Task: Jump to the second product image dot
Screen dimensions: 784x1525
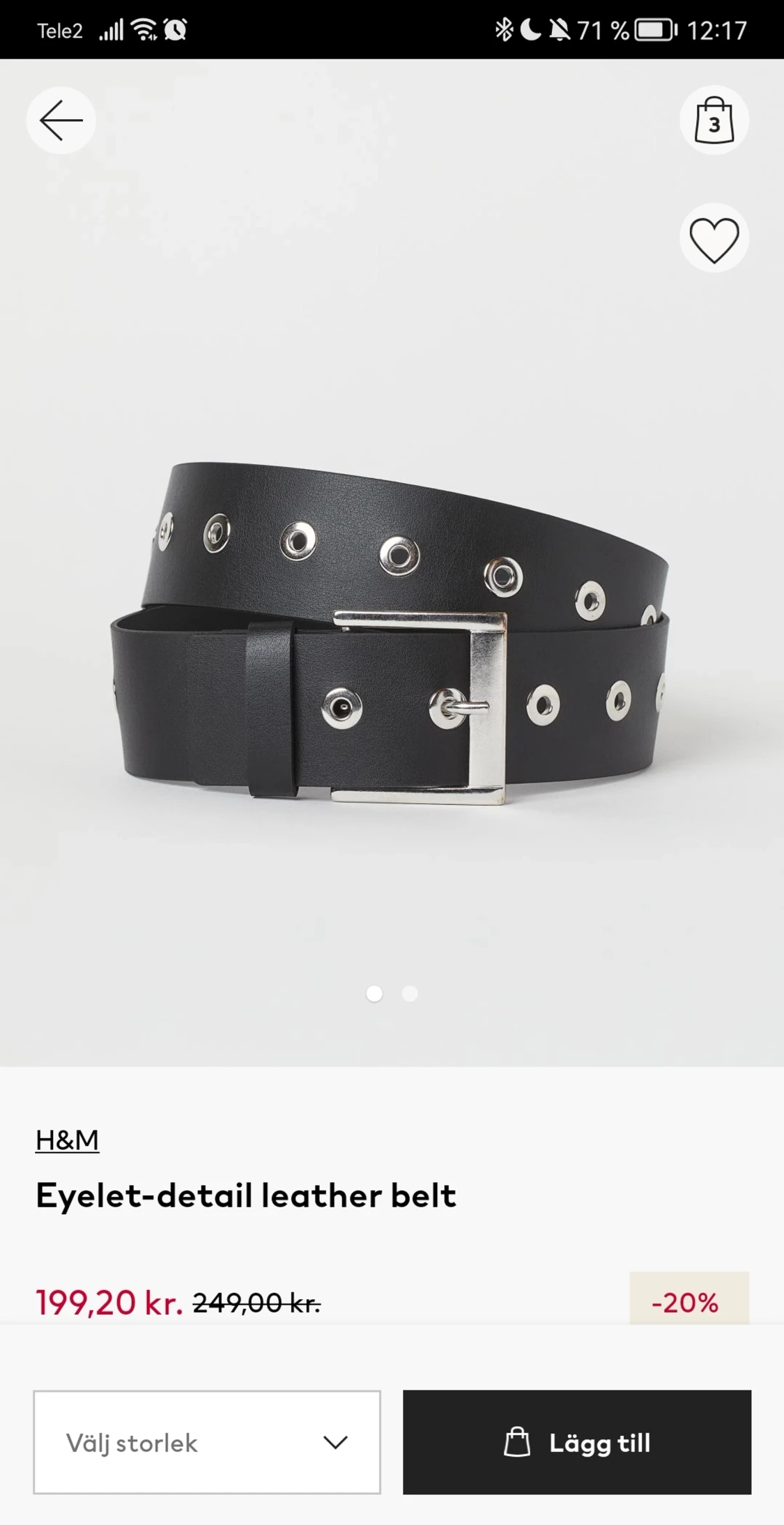Action: (x=410, y=993)
